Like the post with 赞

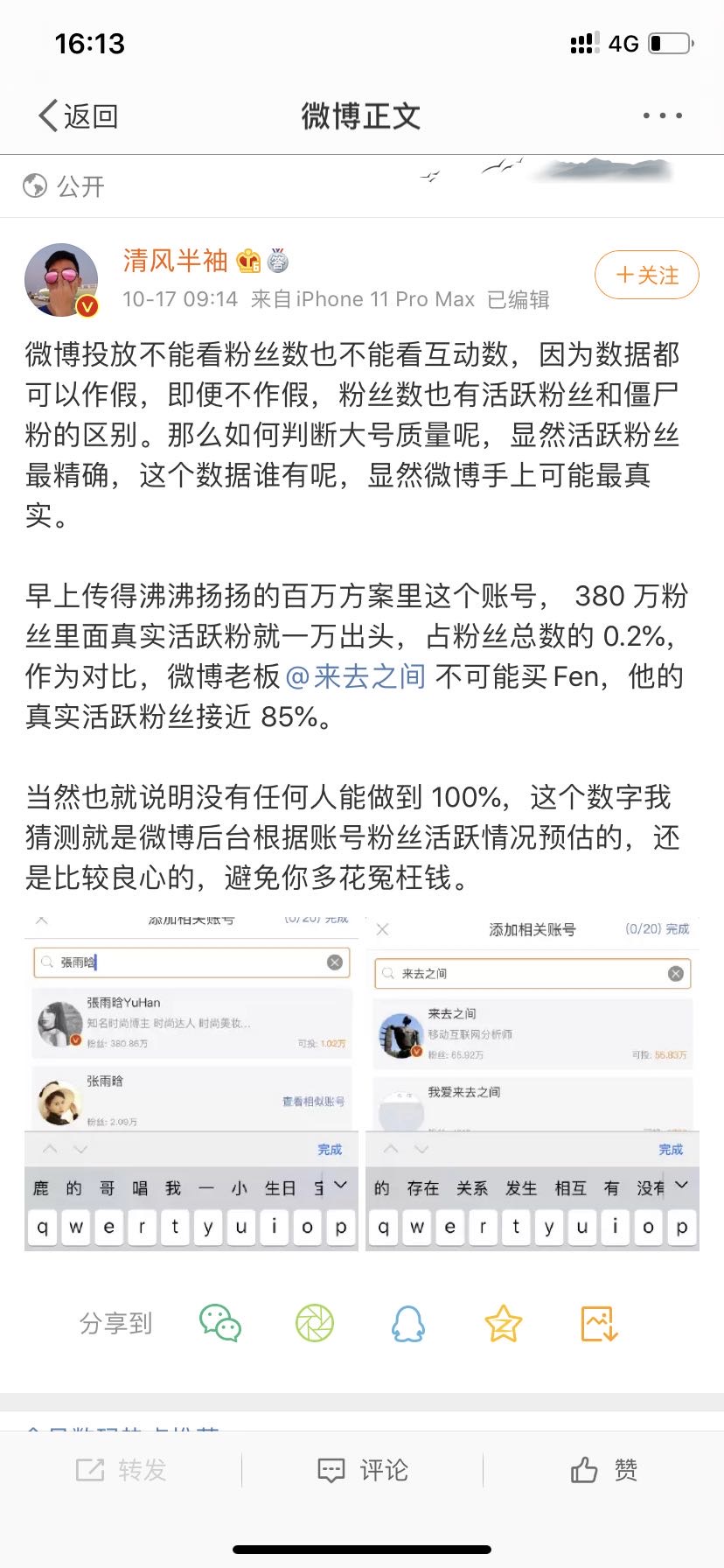[x=604, y=1470]
